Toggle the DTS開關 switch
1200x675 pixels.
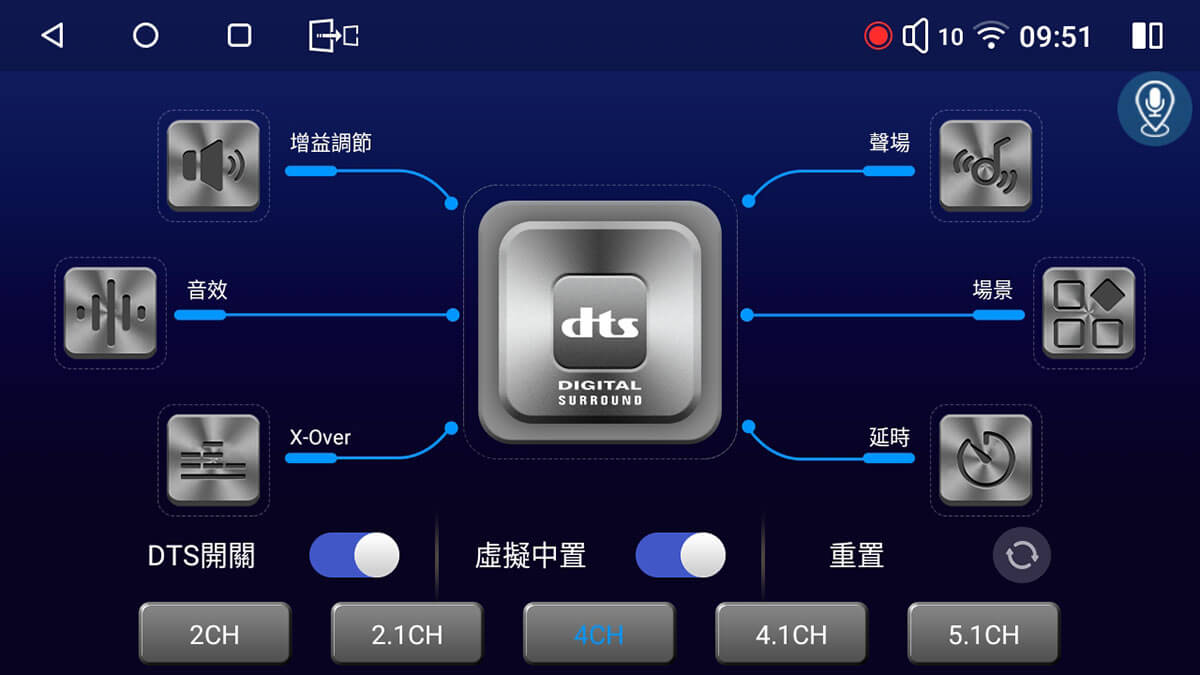354,555
